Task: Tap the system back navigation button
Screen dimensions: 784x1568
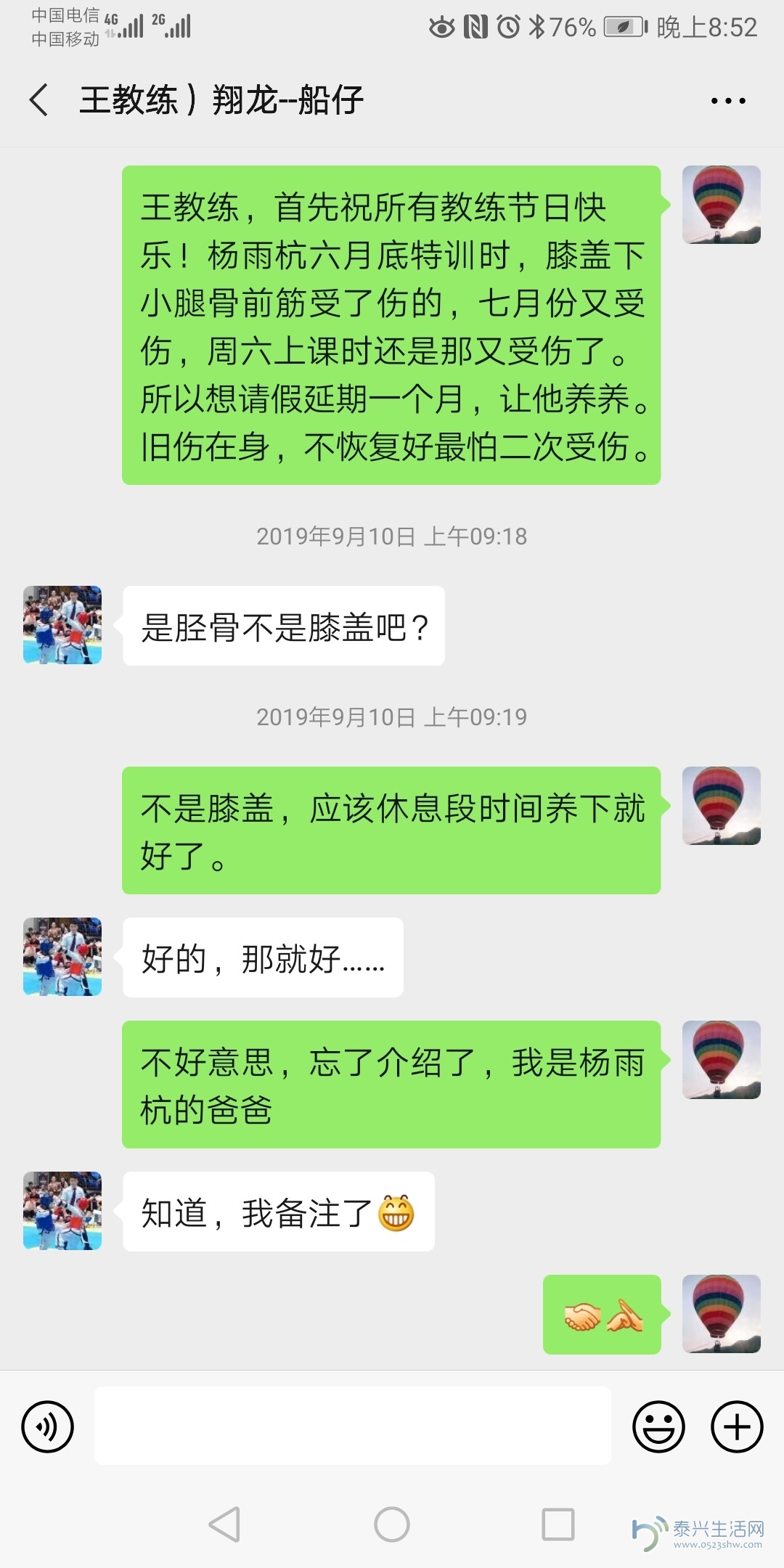Action: [224, 1524]
